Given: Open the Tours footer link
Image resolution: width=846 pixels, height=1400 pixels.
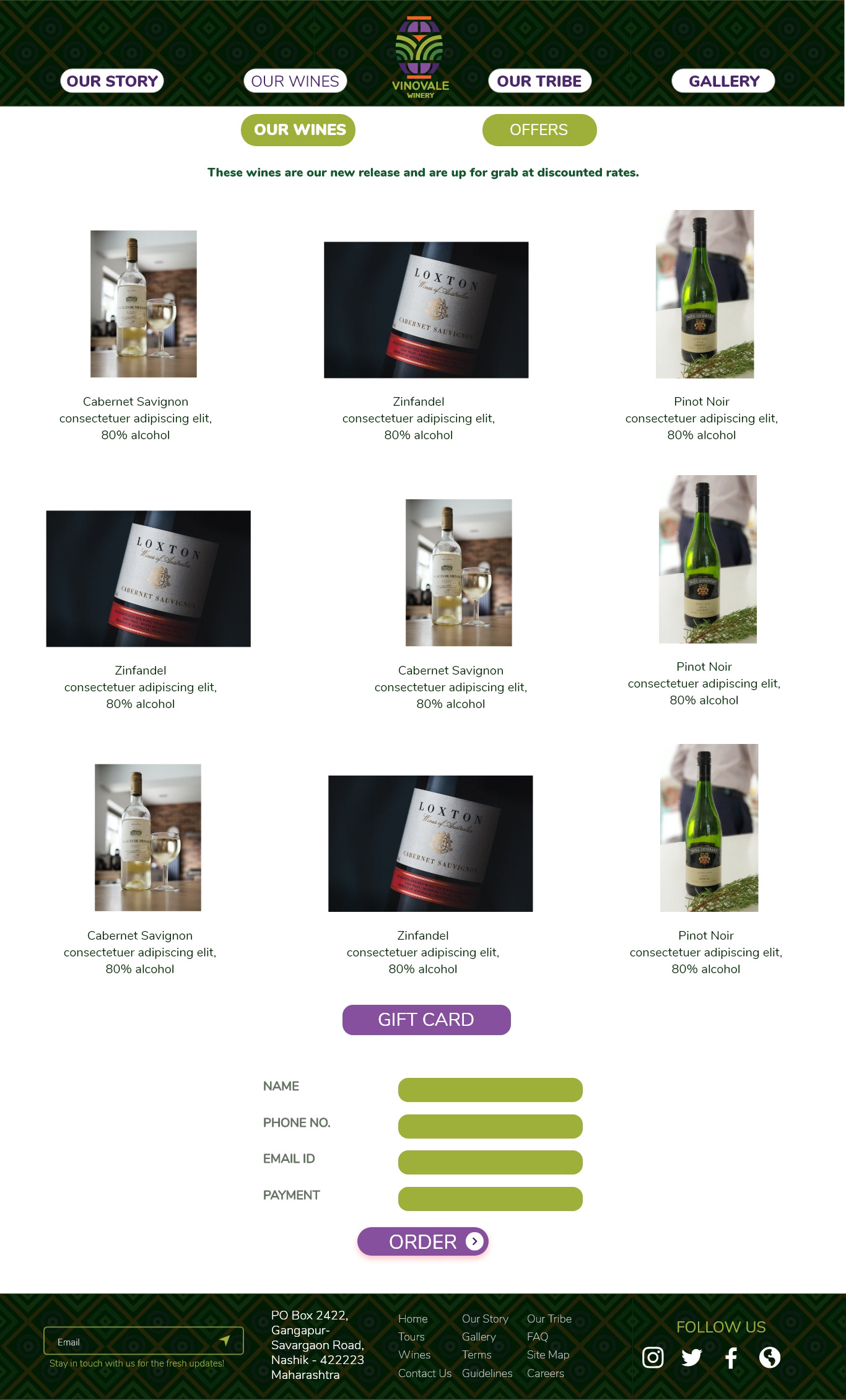Looking at the screenshot, I should click(x=411, y=1337).
